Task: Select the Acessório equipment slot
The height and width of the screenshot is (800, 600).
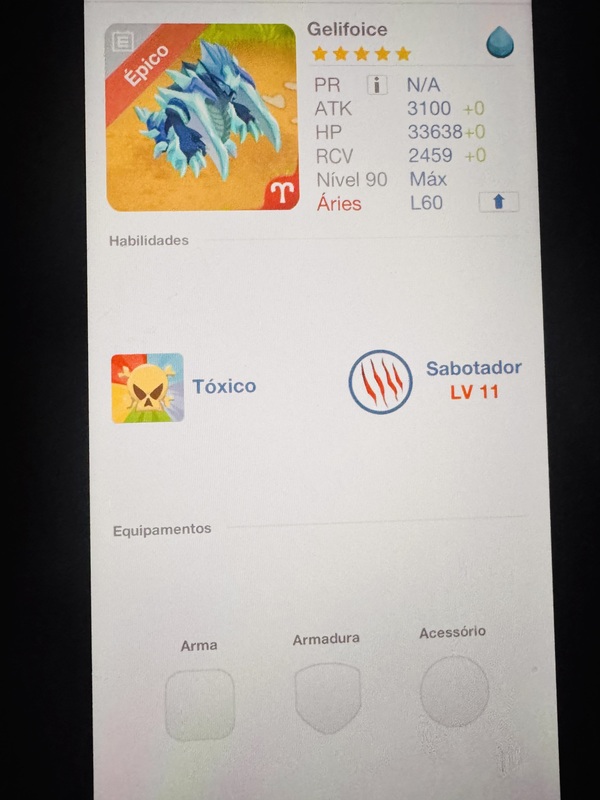Action: tap(454, 691)
